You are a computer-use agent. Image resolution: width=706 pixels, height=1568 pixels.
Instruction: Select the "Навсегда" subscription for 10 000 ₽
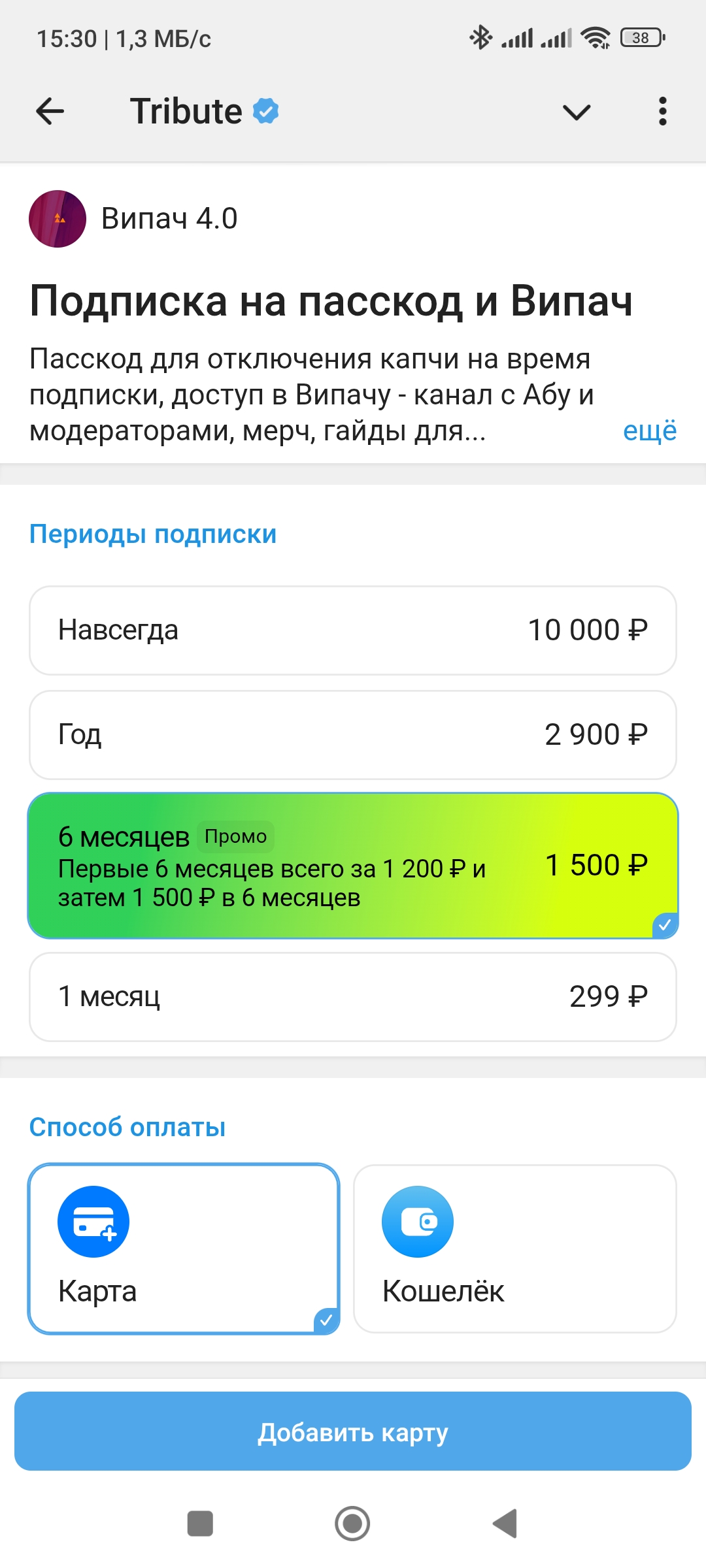click(353, 630)
